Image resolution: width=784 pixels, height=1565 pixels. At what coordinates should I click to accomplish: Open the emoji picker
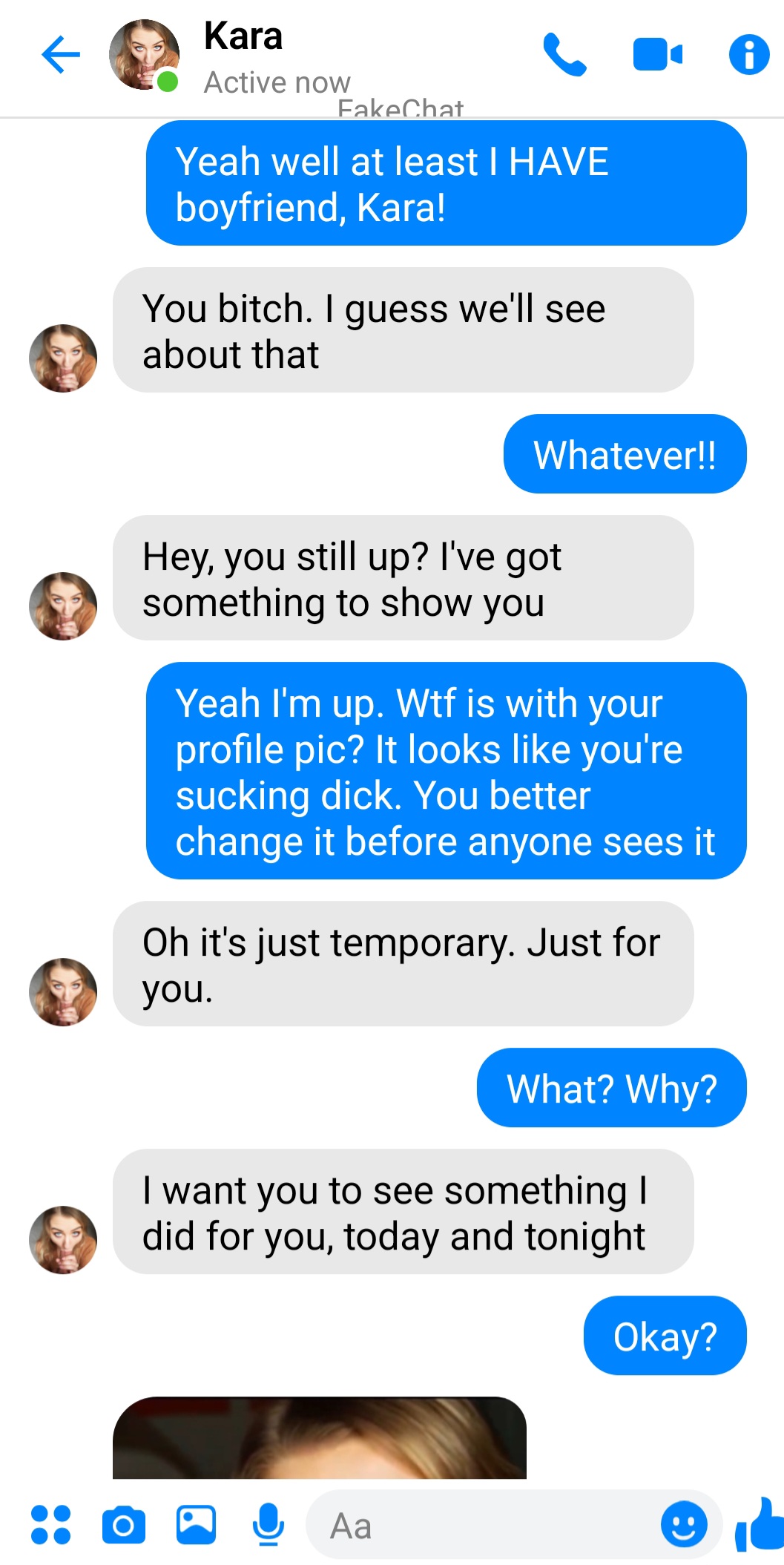(683, 1525)
